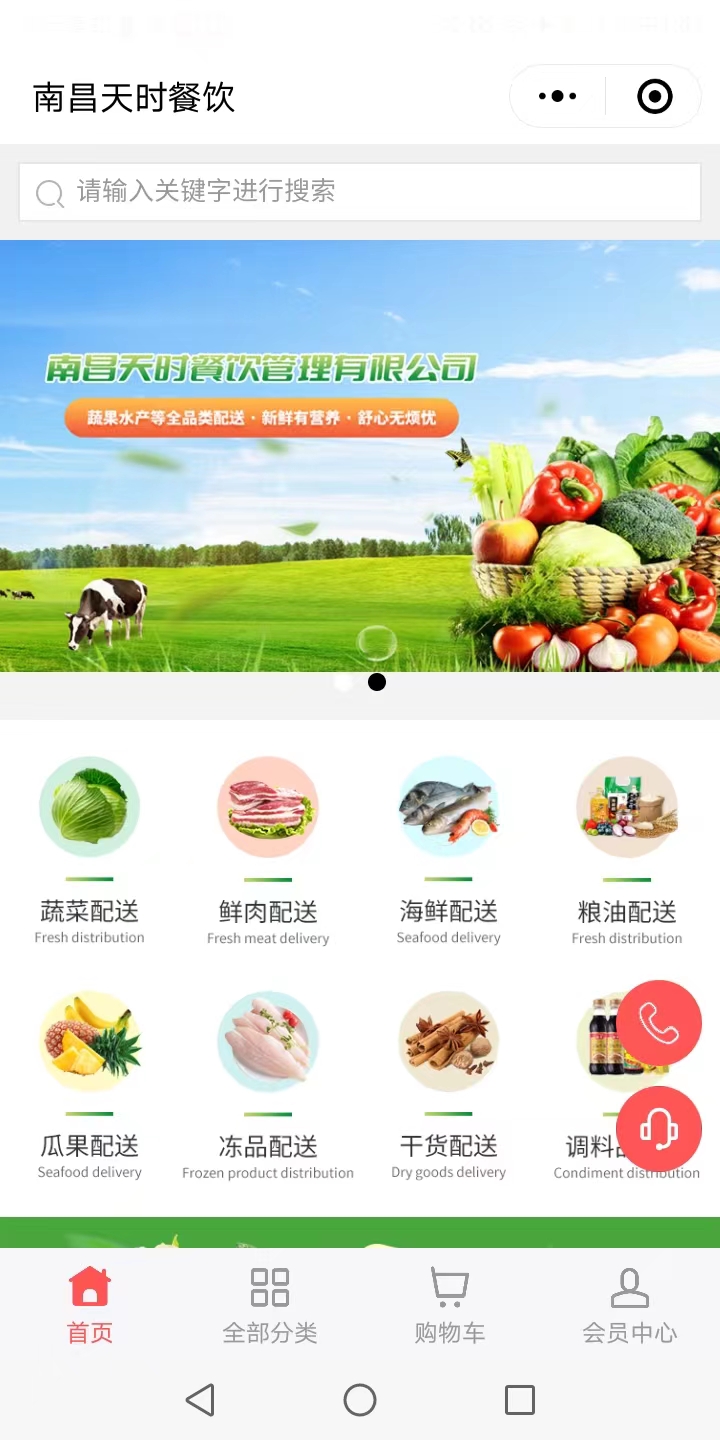The width and height of the screenshot is (720, 1440).
Task: Go to the 会员中心 tab
Action: (x=630, y=1305)
